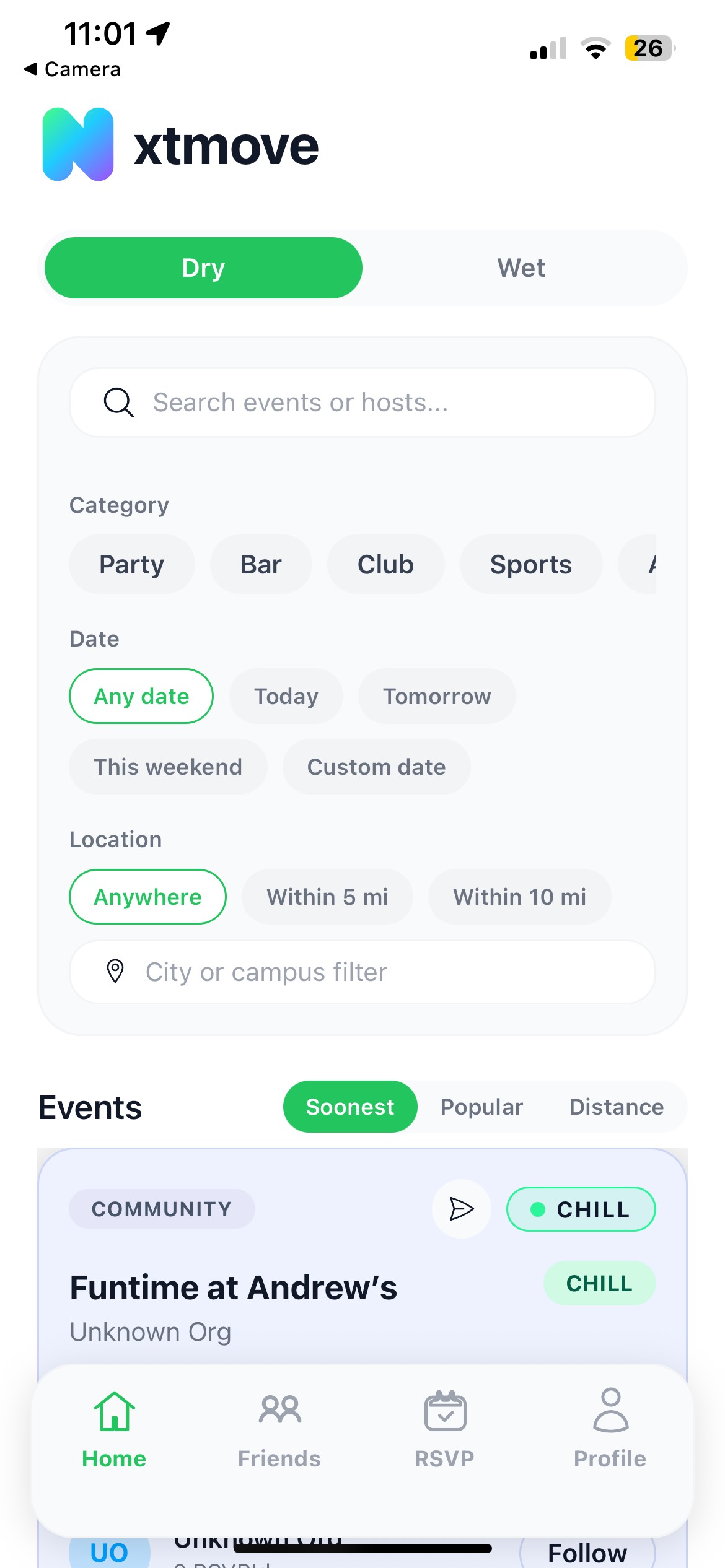This screenshot has width=725, height=1568.
Task: Enable the Today date filter
Action: [x=286, y=696]
